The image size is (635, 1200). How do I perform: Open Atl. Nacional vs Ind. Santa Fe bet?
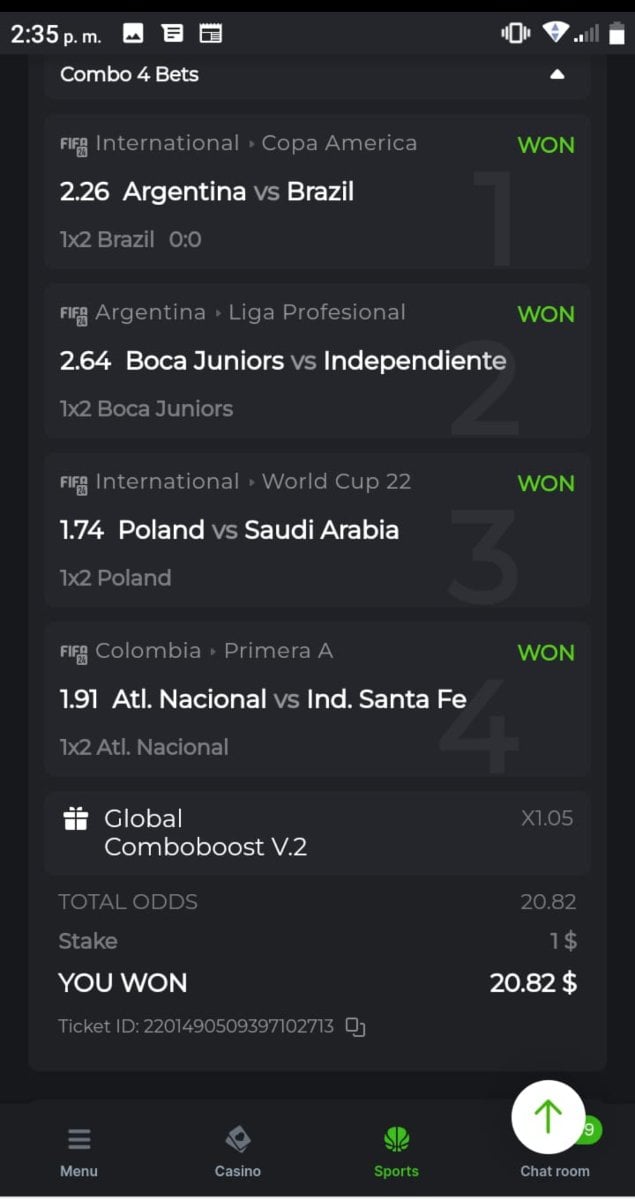[262, 699]
